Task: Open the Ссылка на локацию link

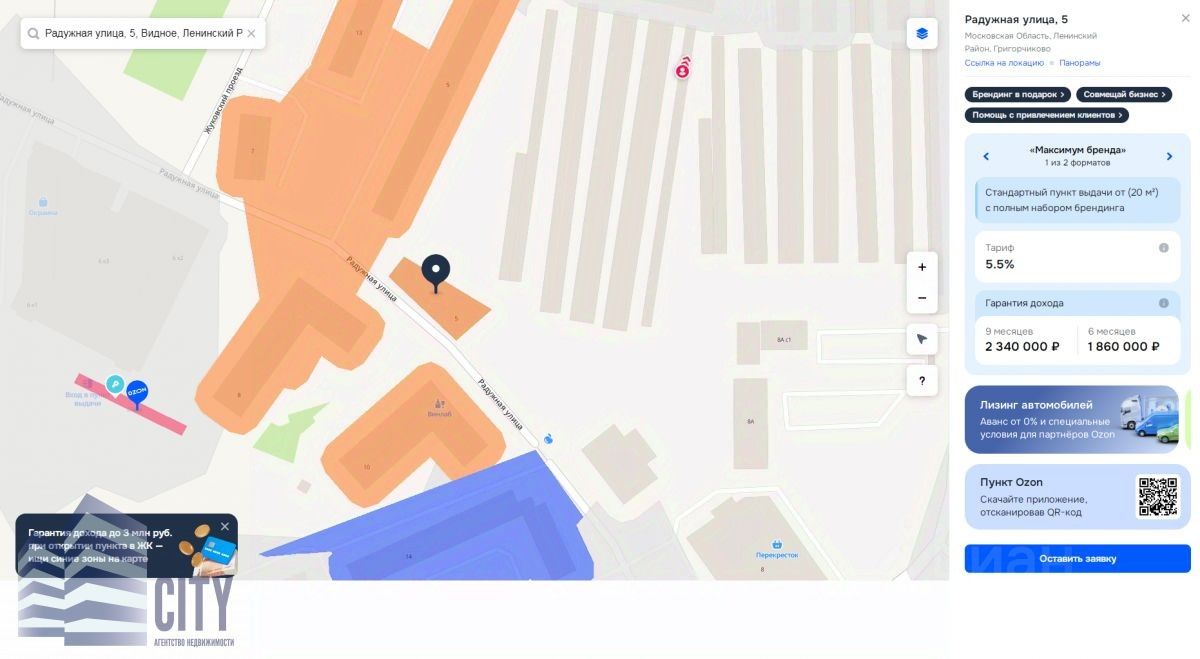Action: [1003, 62]
